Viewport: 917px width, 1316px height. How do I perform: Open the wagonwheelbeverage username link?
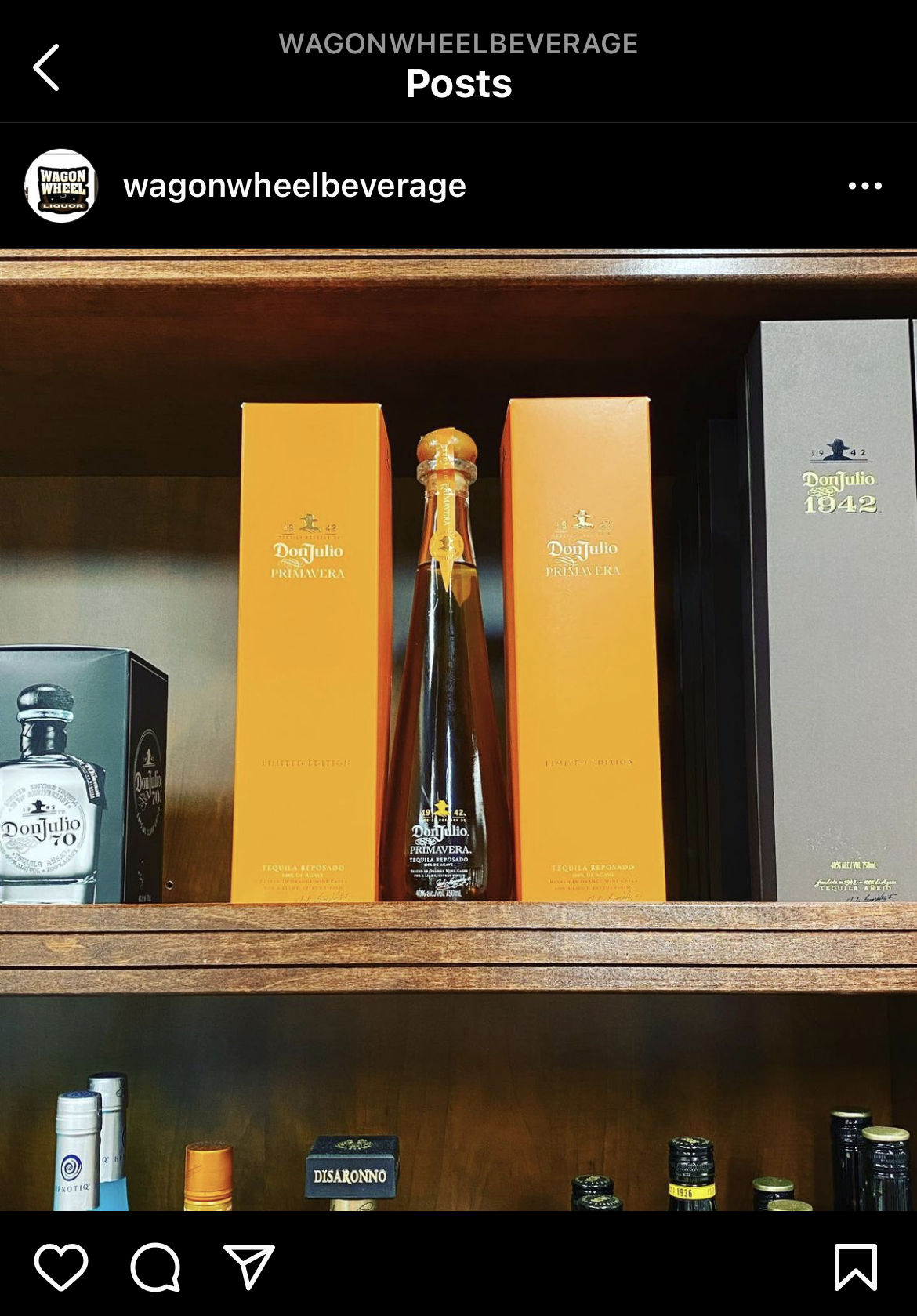pos(295,186)
